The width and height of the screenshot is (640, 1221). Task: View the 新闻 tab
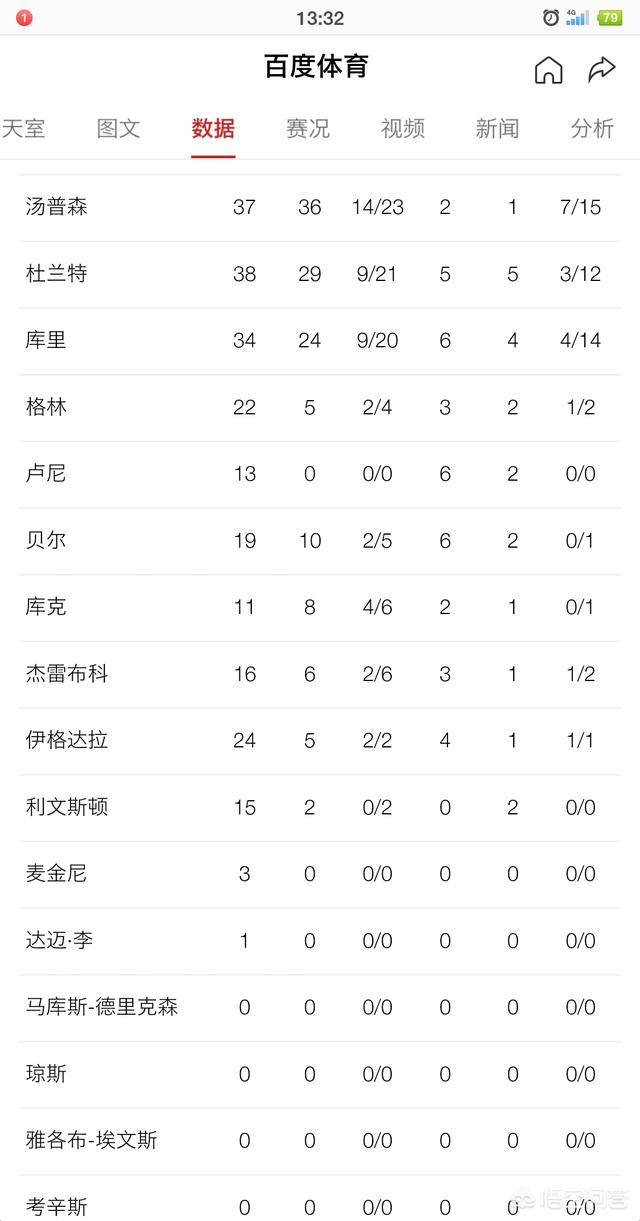(497, 128)
